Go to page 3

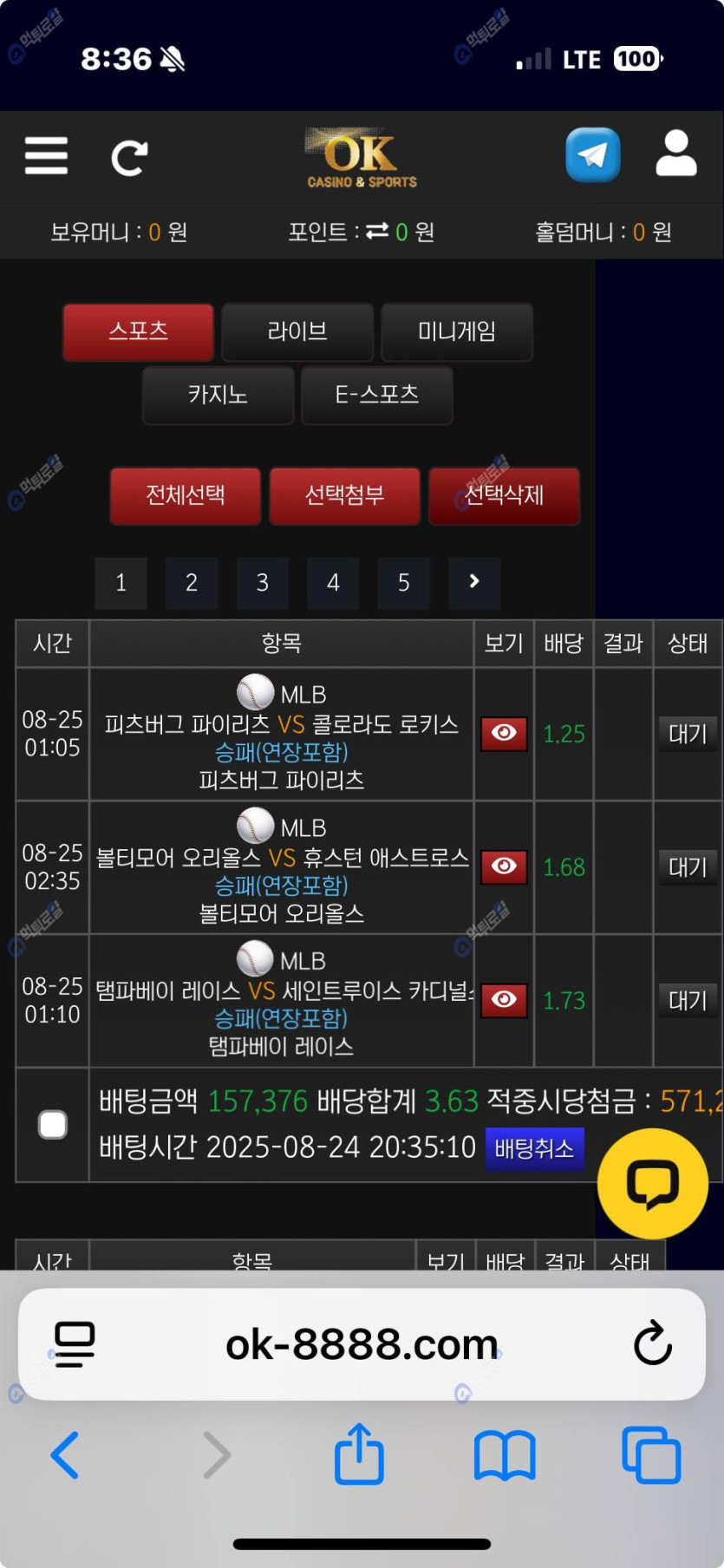tap(262, 583)
